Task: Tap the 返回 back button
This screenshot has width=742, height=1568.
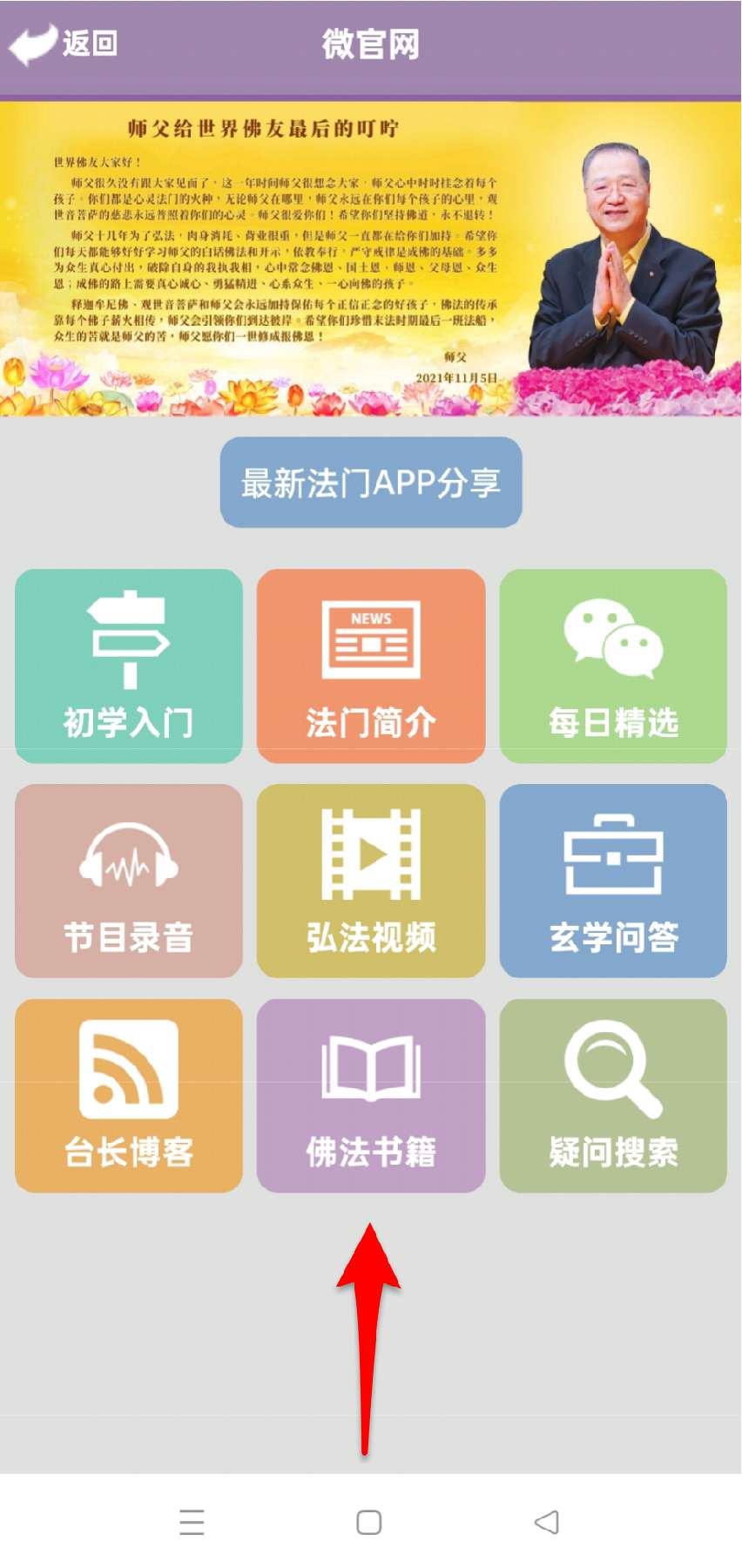Action: [63, 44]
